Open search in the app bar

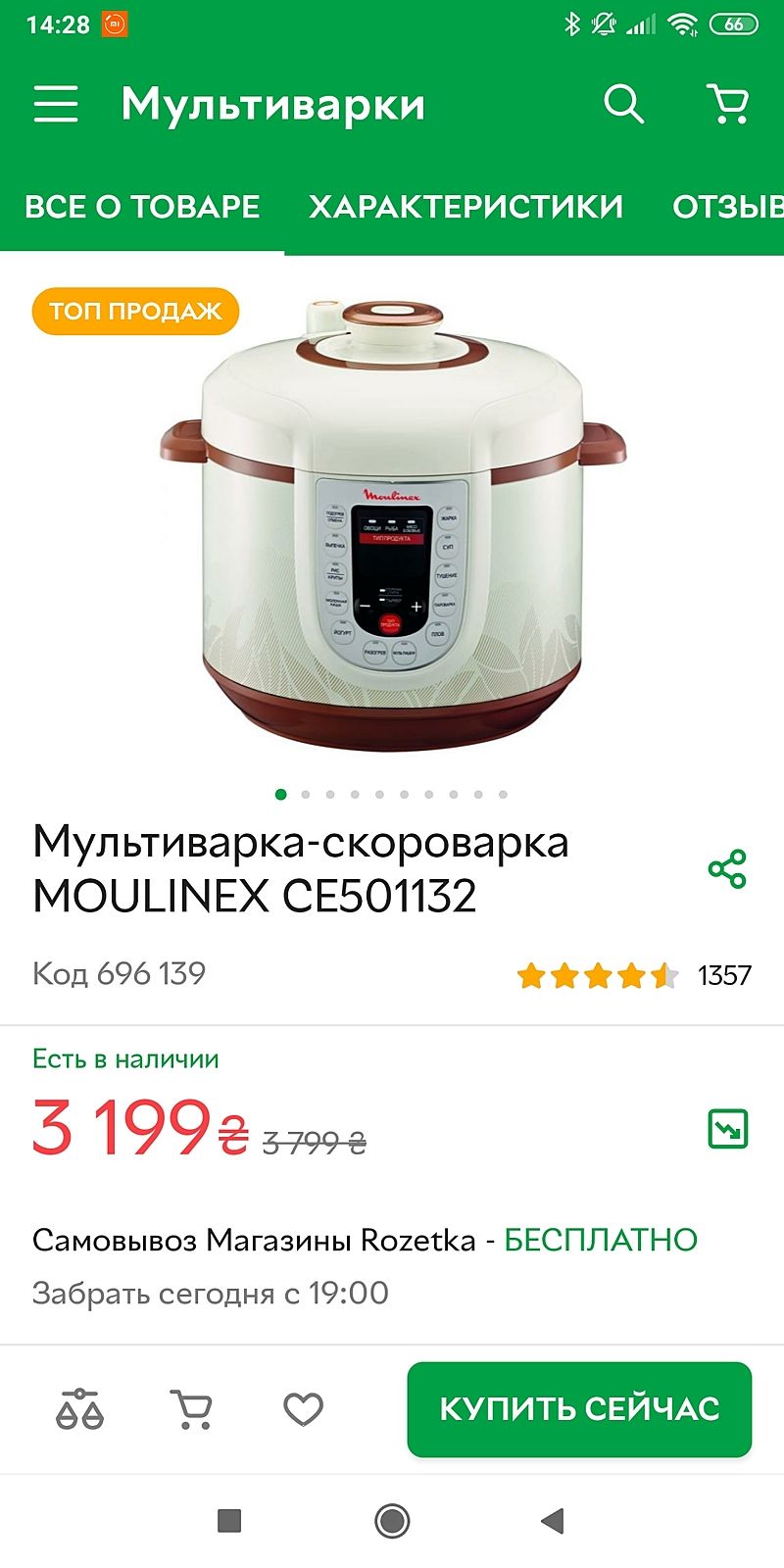pos(623,103)
